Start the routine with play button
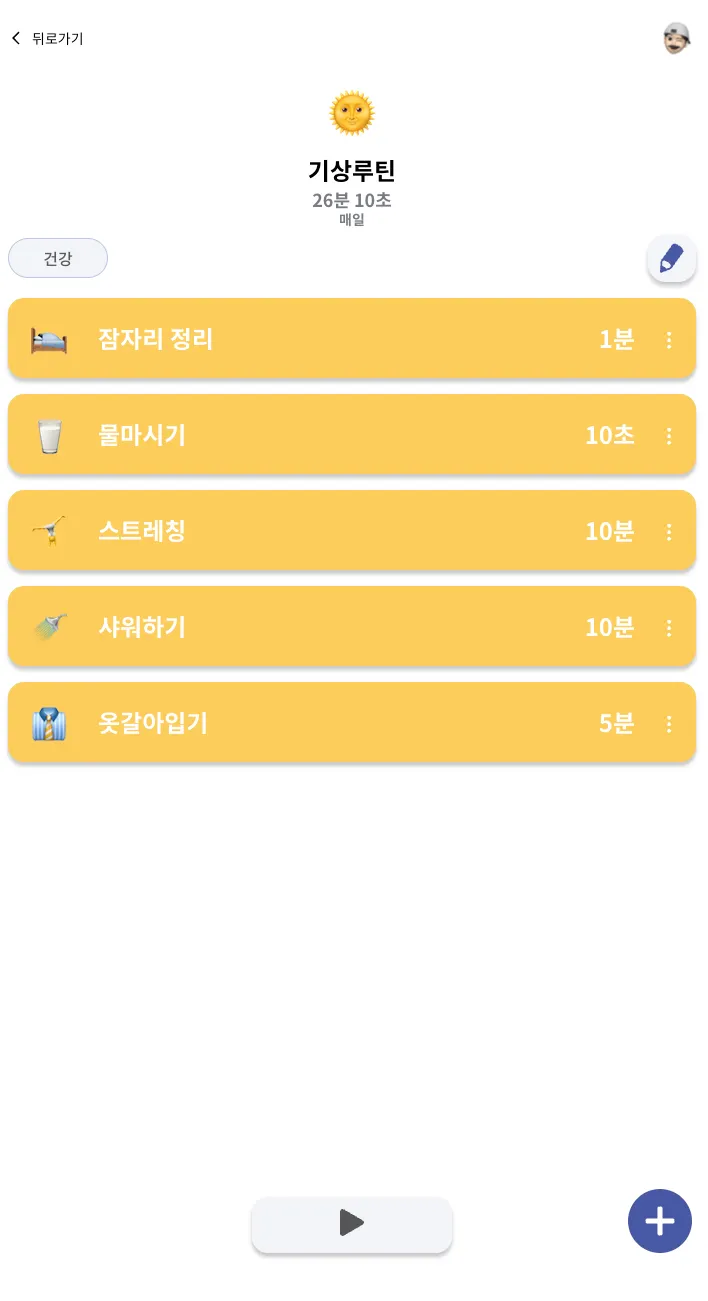 352,1223
